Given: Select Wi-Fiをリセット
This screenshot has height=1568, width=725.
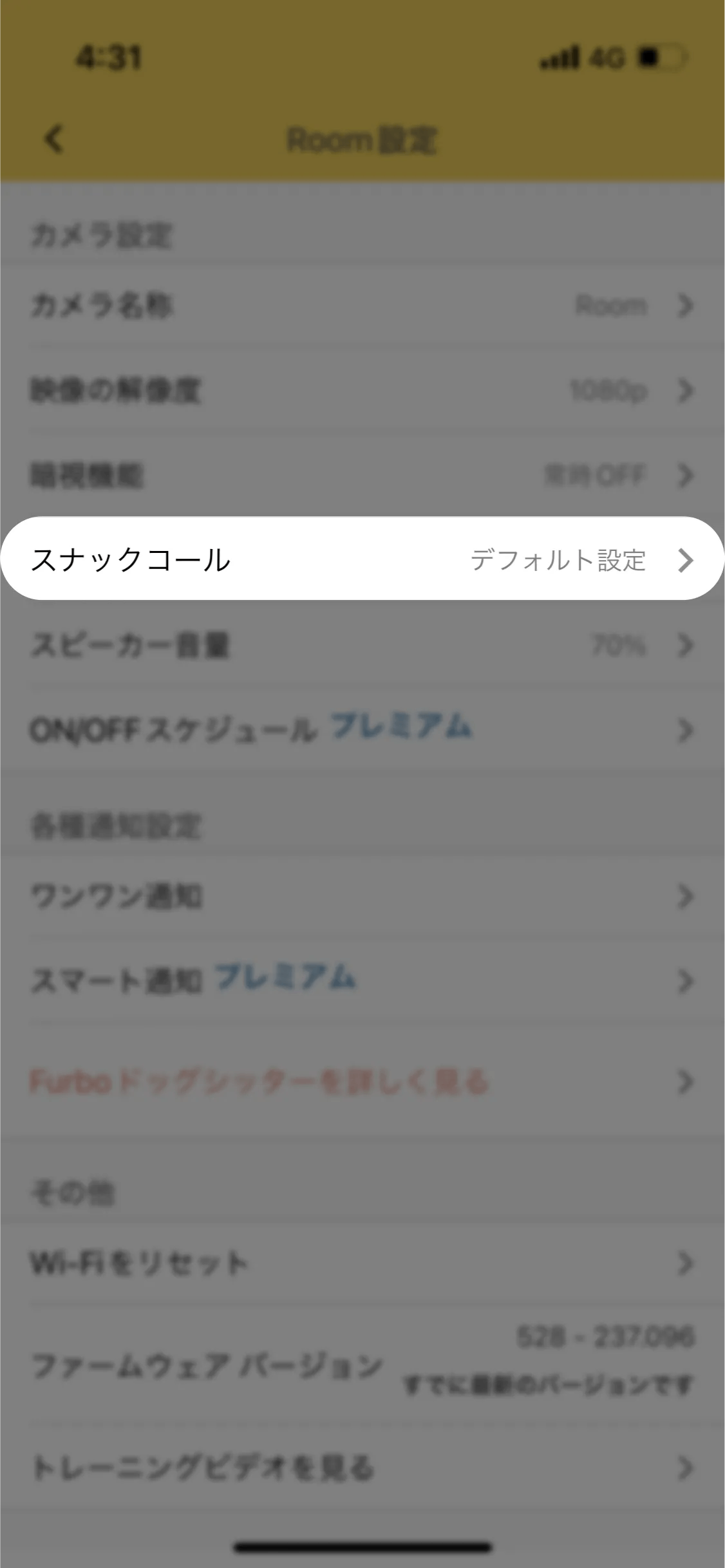Looking at the screenshot, I should (x=362, y=1263).
